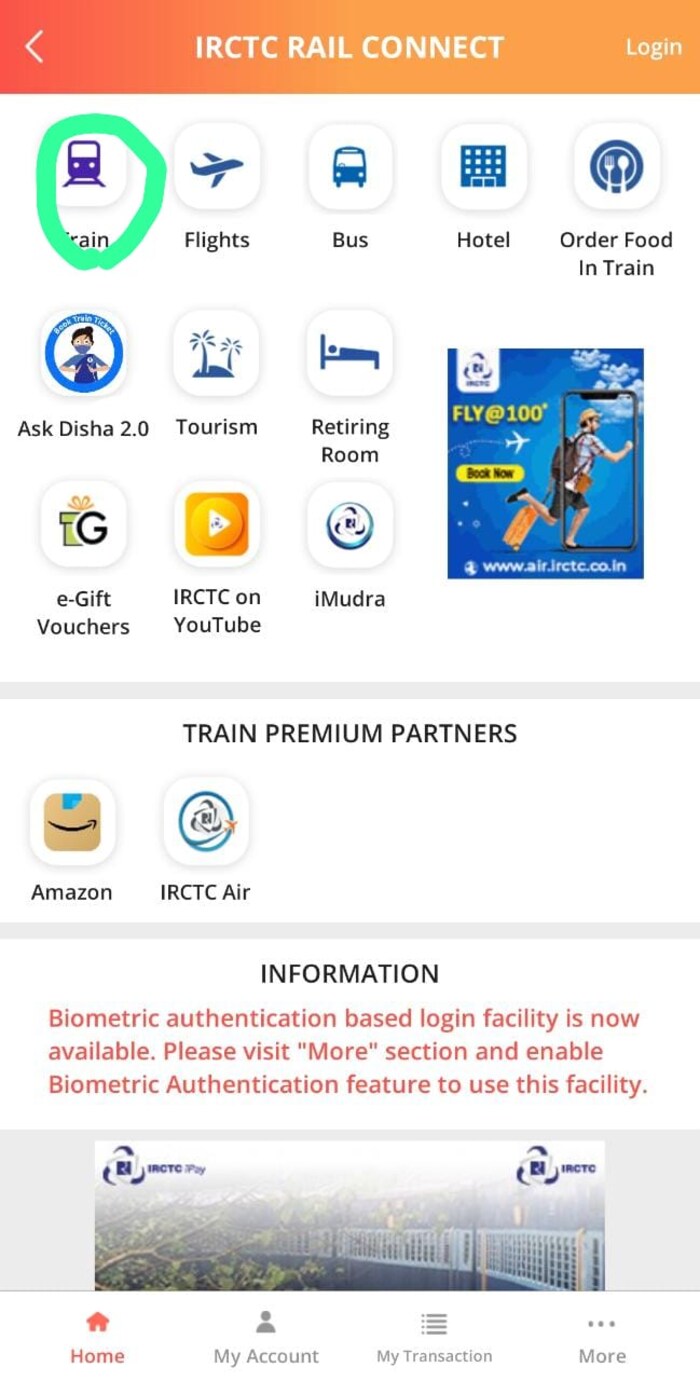
Task: Open the More tab
Action: coord(602,1338)
